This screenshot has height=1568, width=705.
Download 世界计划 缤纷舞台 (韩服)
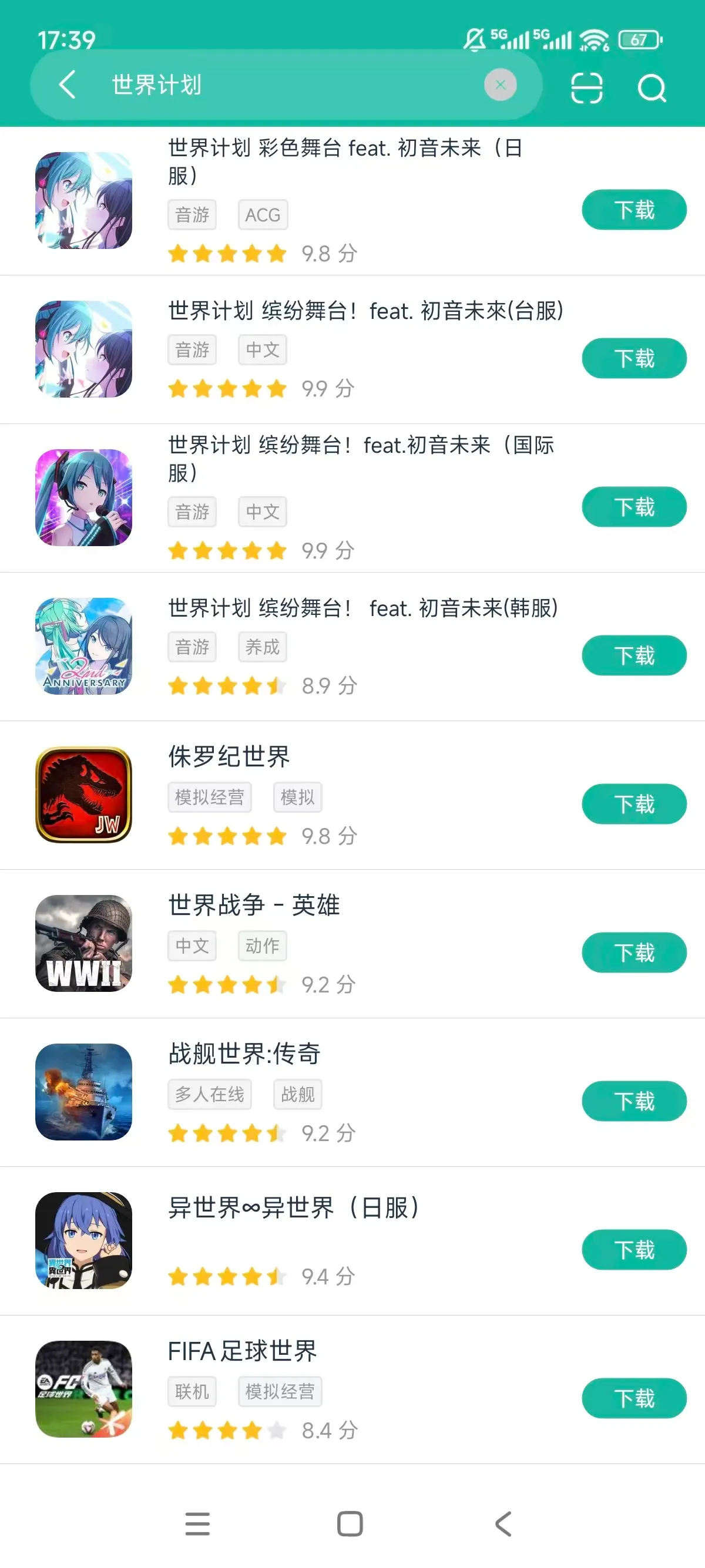tap(634, 655)
